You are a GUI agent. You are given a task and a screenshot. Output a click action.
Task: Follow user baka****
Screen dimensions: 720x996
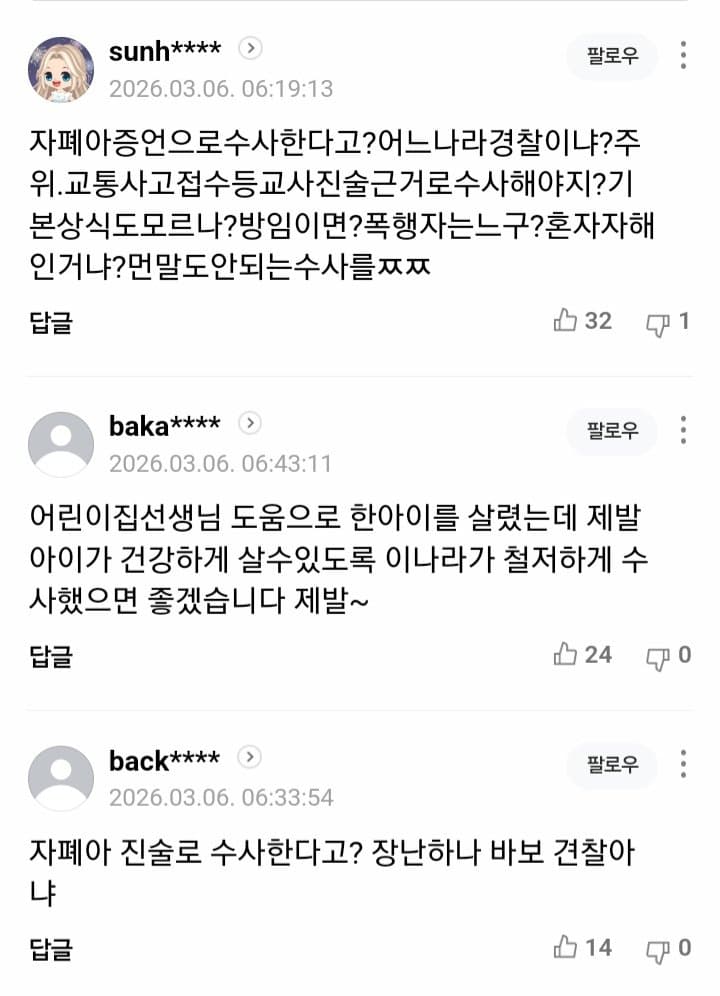tap(612, 431)
